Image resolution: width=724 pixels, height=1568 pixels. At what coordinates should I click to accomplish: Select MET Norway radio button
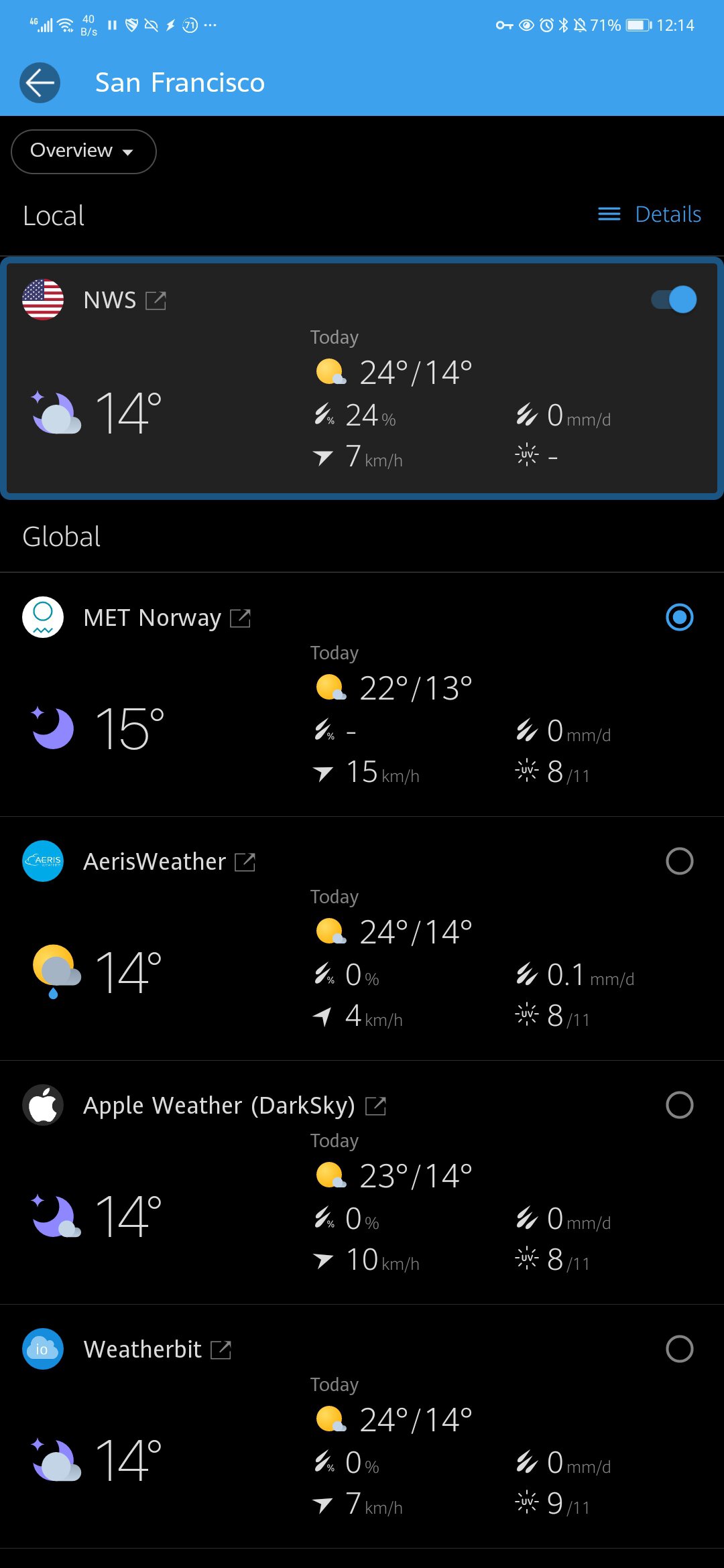pos(679,617)
